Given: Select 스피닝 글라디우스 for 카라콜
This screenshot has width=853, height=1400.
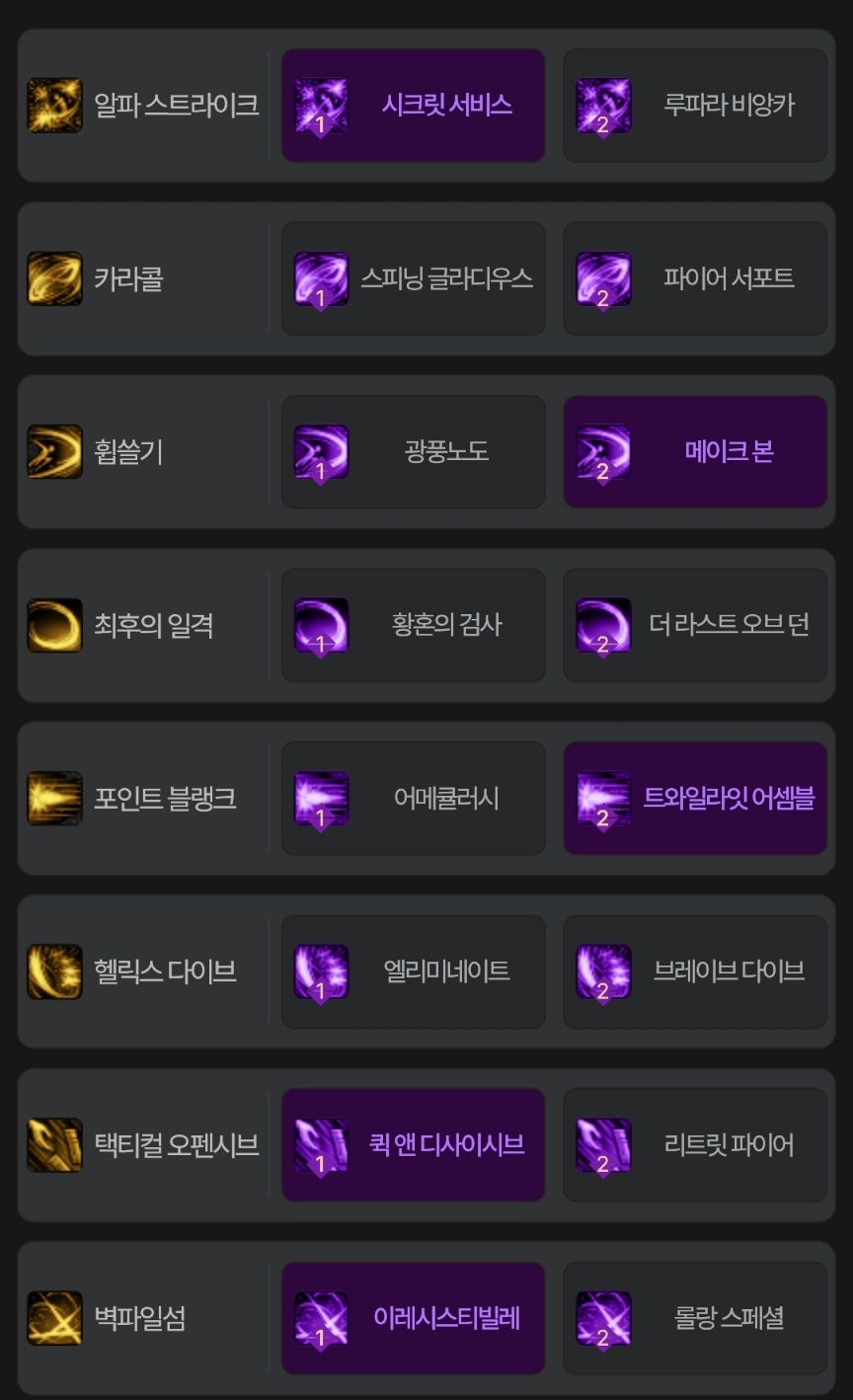Looking at the screenshot, I should [413, 278].
